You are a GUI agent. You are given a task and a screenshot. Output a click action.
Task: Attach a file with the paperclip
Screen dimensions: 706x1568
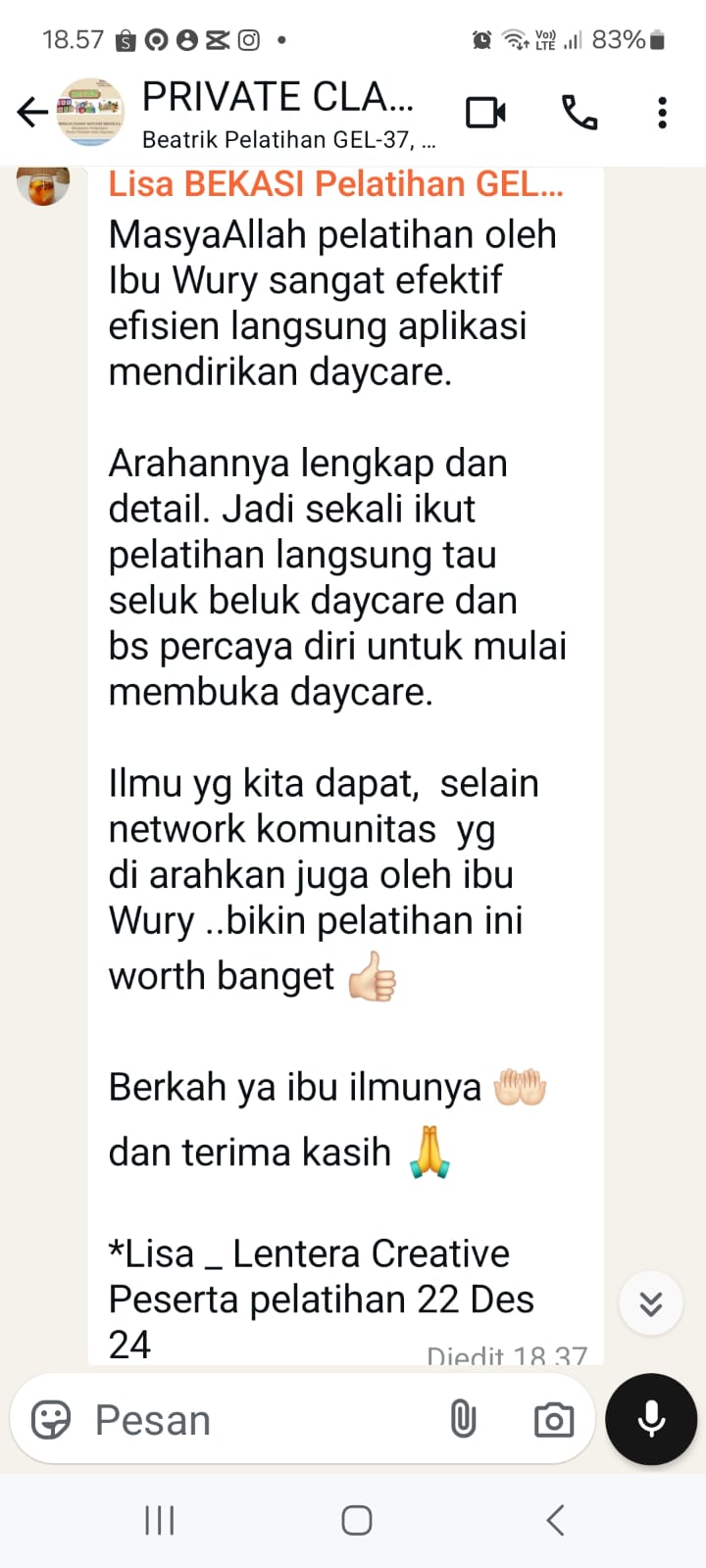click(463, 1419)
